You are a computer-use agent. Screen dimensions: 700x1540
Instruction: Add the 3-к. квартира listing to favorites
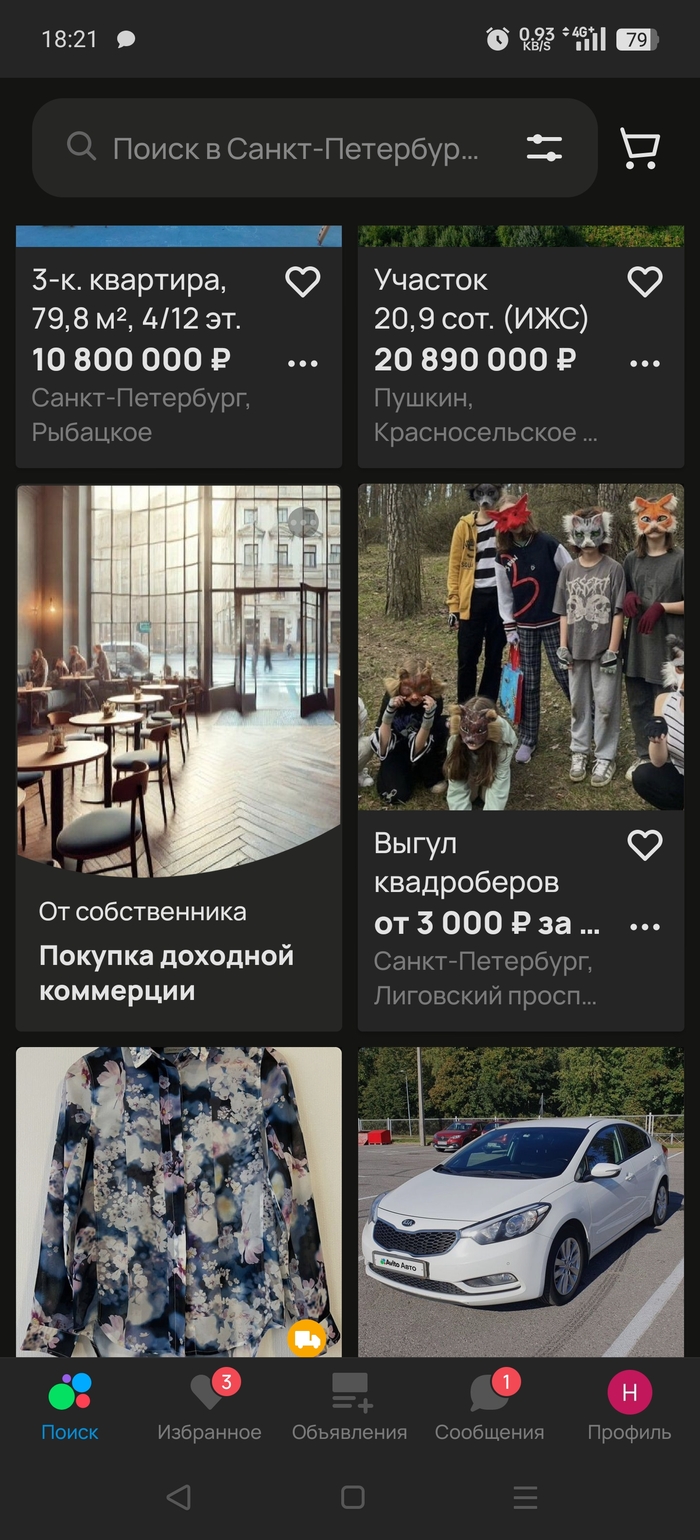click(302, 282)
